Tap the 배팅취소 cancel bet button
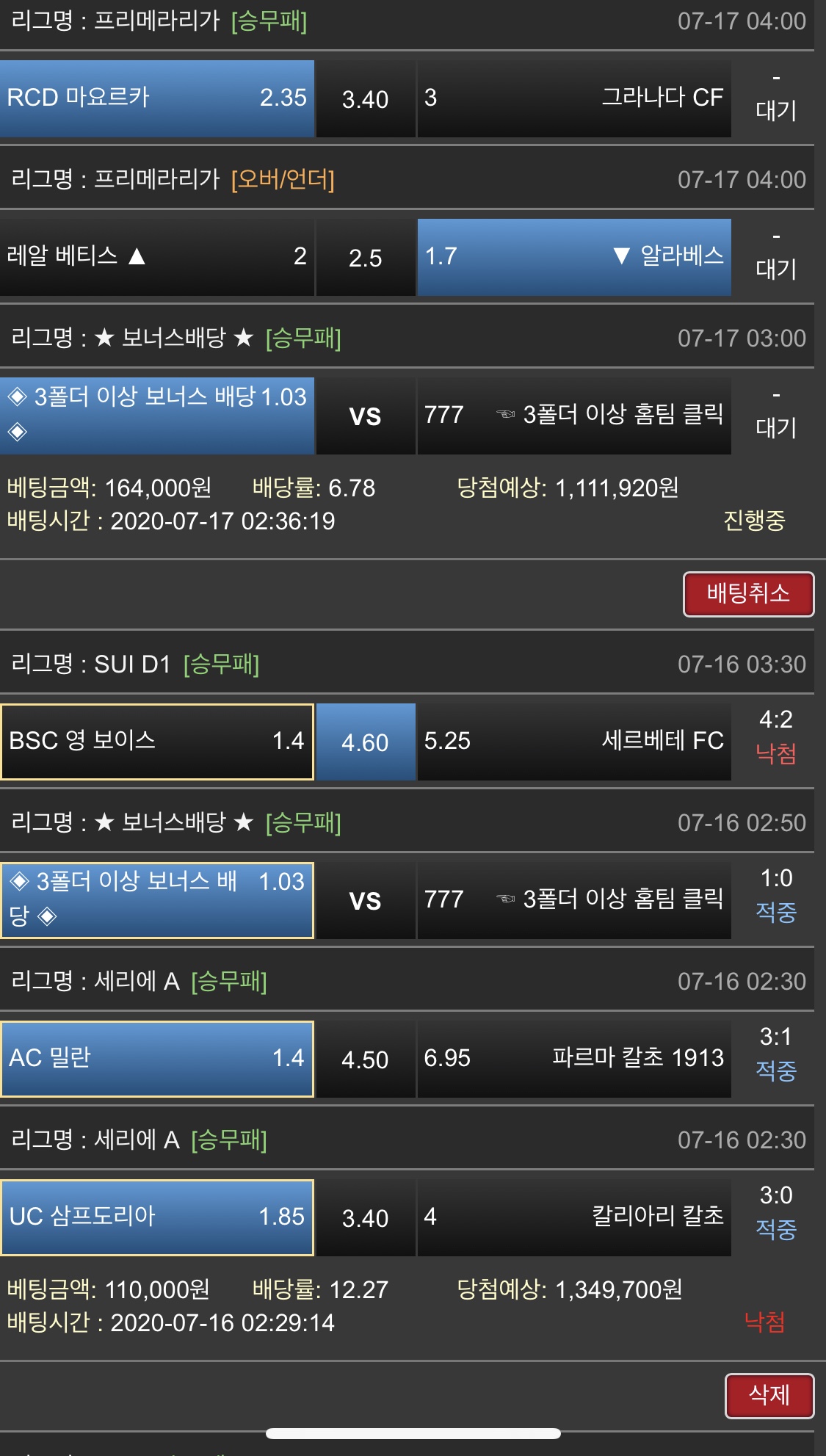Viewport: 826px width, 1456px height. (x=748, y=594)
